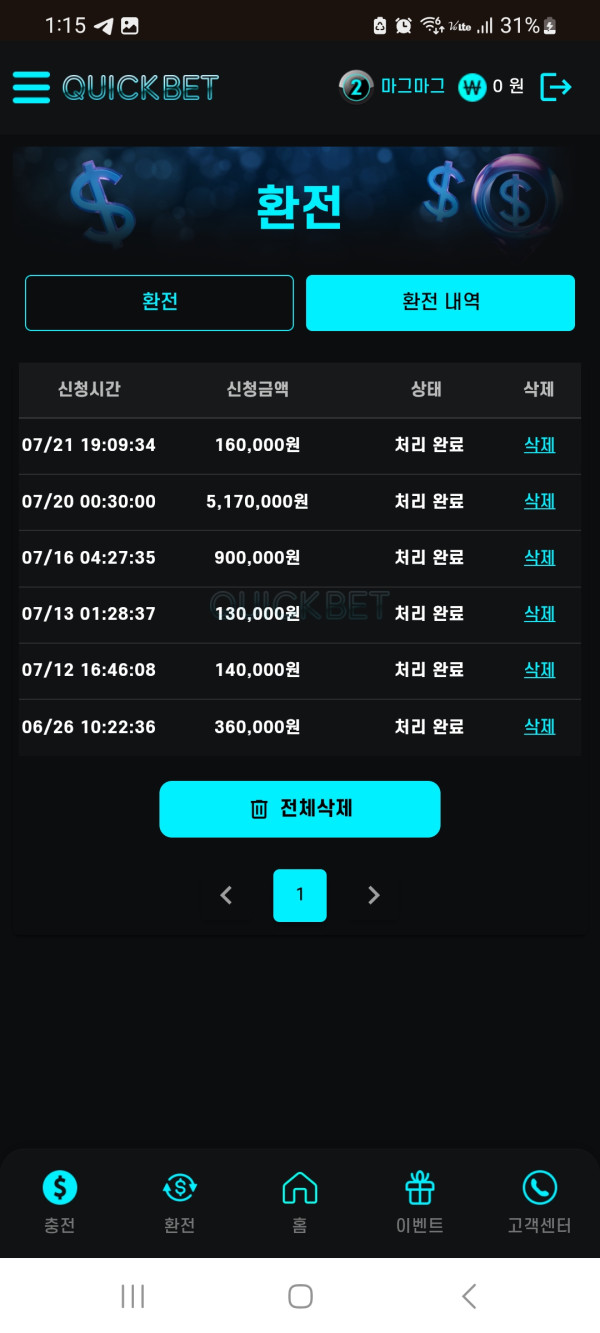The height and width of the screenshot is (1333, 600).
Task: Tap the logout icon in header
Action: coord(555,87)
